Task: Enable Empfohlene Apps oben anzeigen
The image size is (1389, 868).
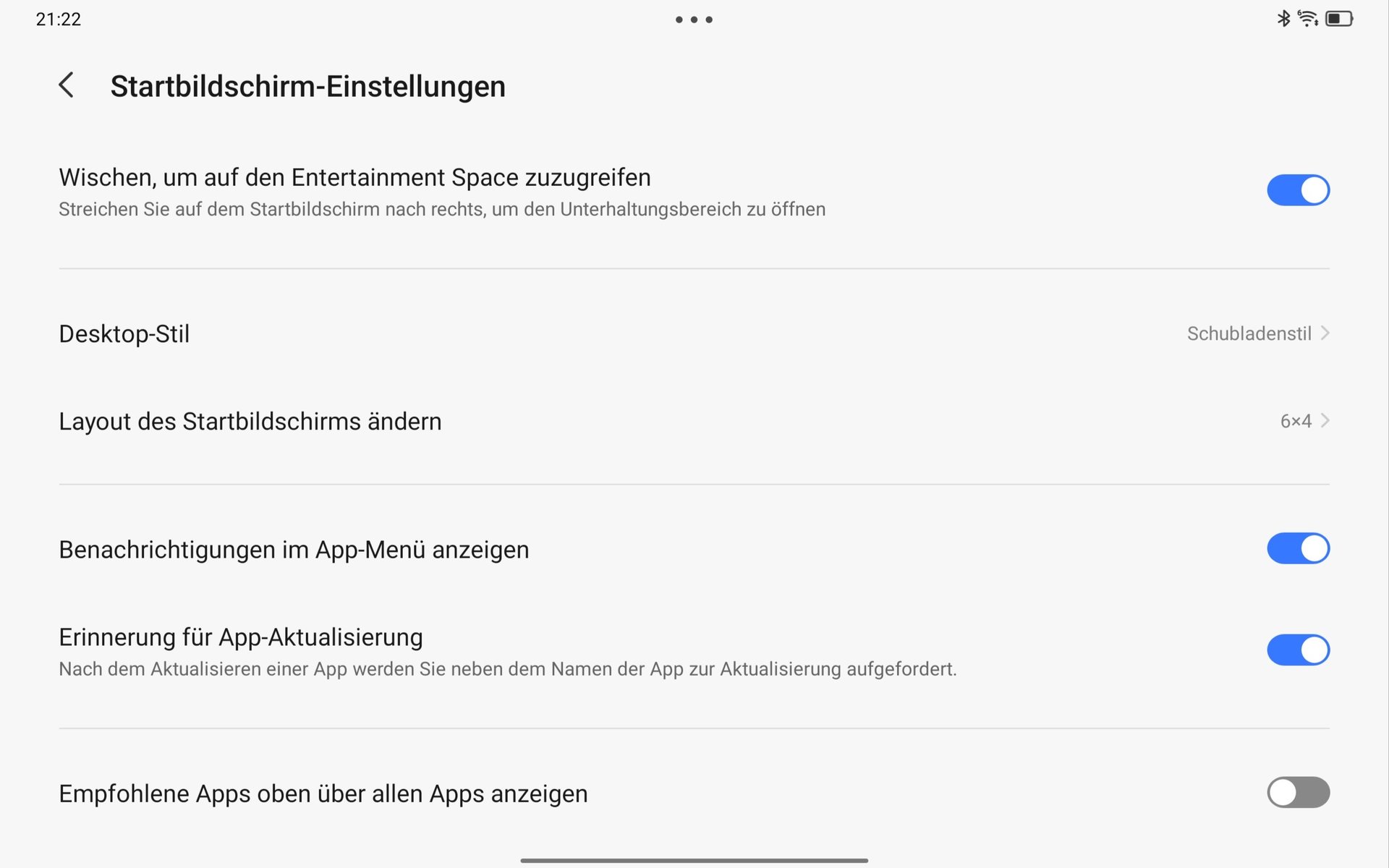Action: coord(1297,792)
